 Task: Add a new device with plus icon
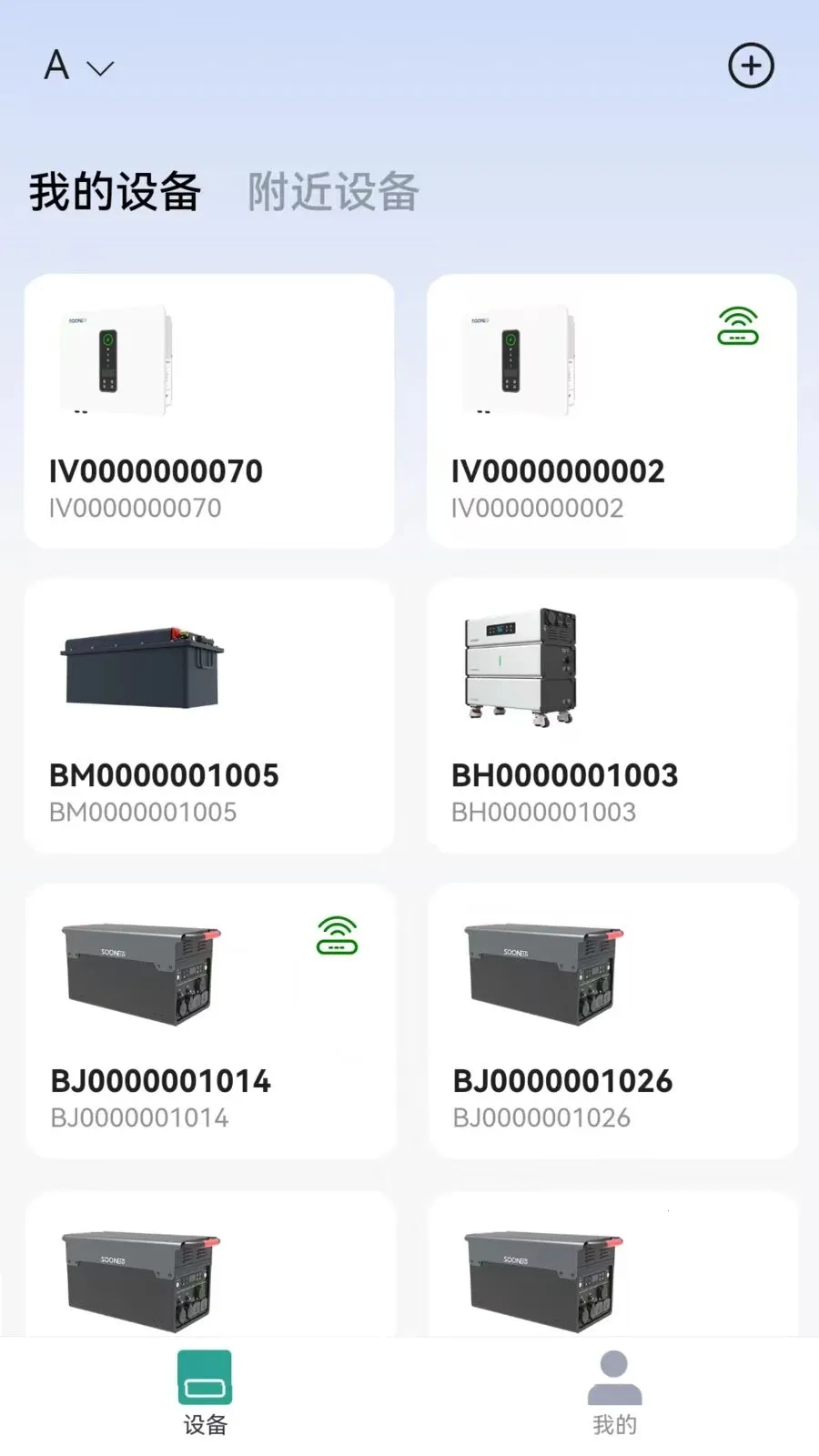pyautogui.click(x=751, y=66)
